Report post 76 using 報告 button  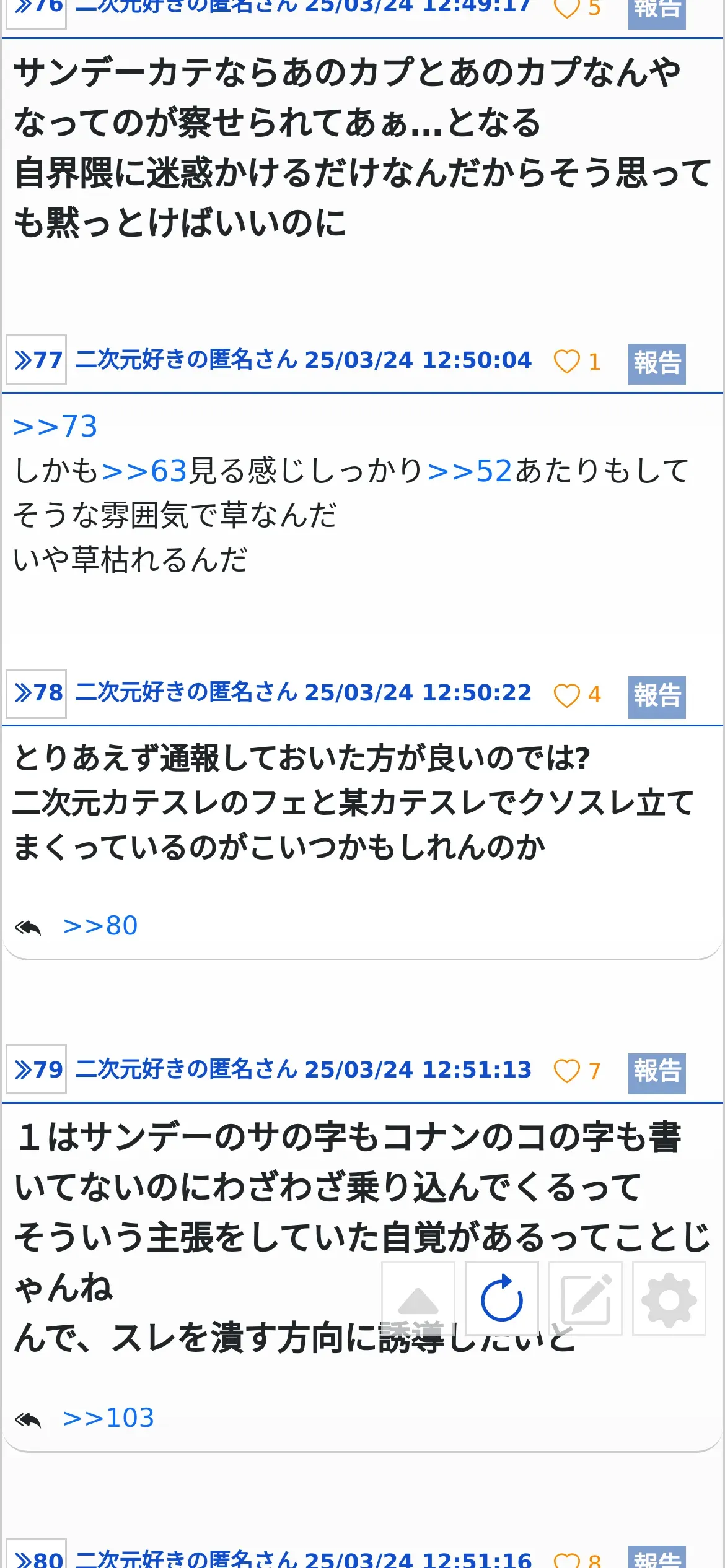[x=657, y=12]
